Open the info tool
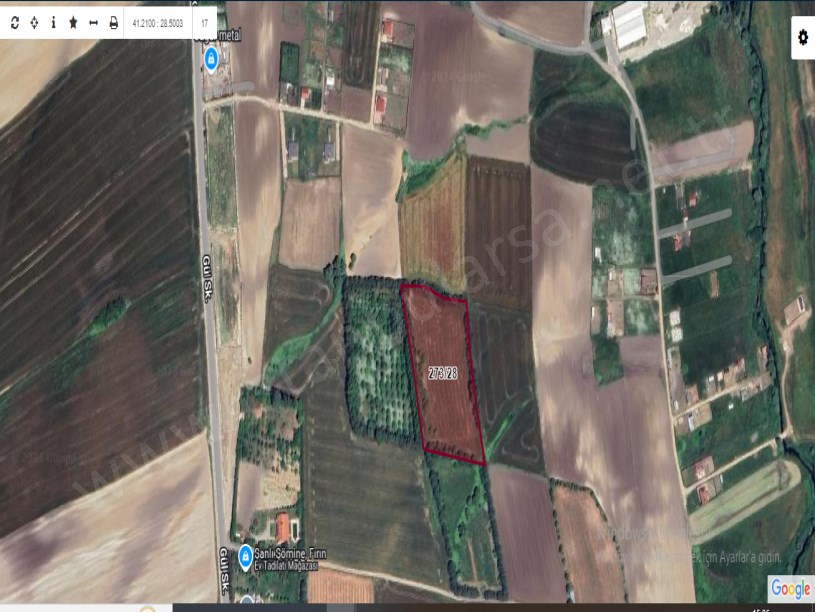Viewport: 815px width, 612px height. pos(53,22)
